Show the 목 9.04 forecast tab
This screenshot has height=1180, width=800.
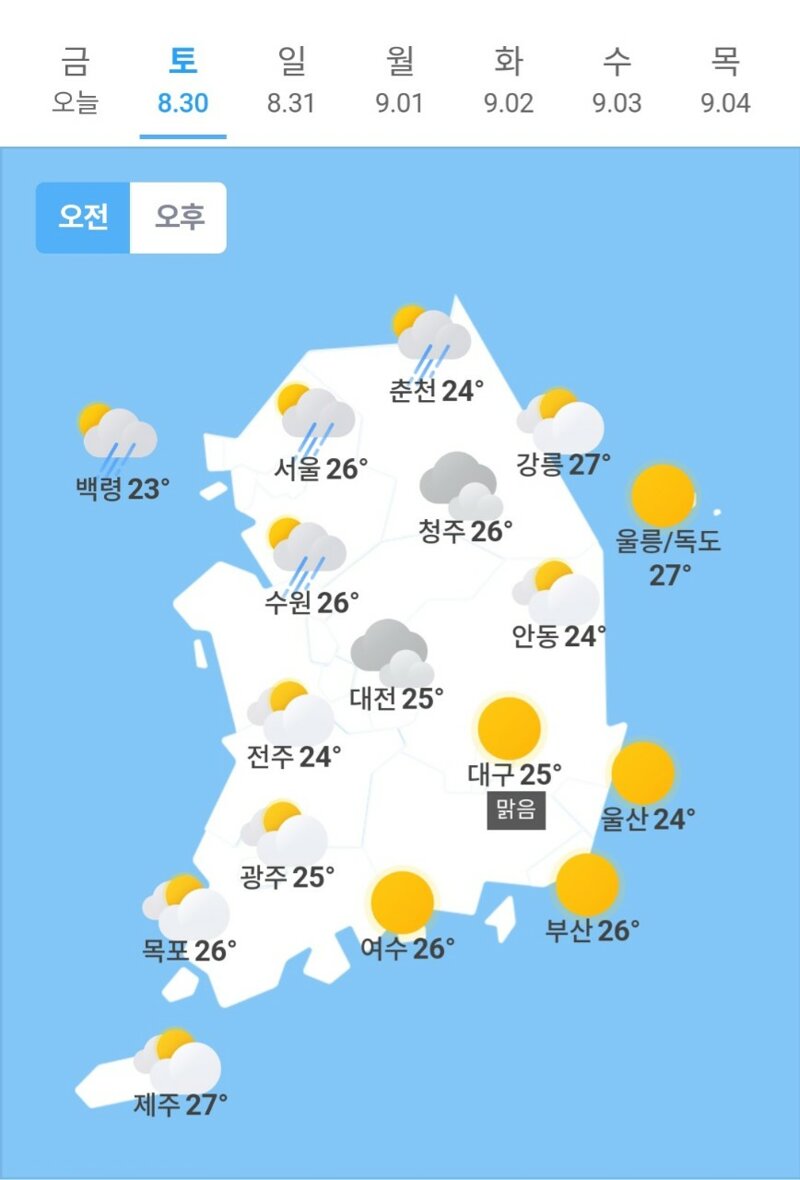(725, 80)
